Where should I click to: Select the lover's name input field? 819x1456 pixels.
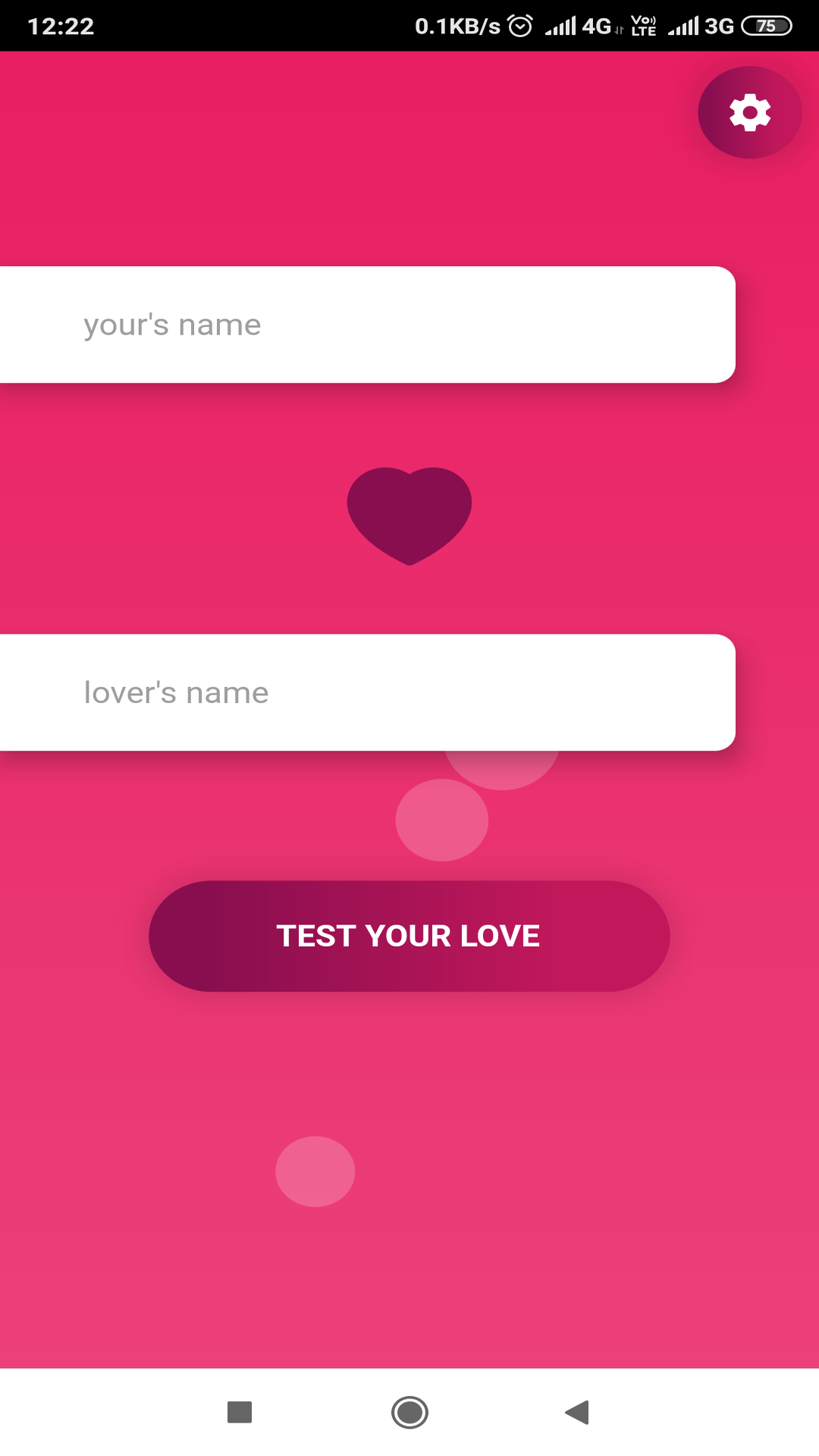368,692
